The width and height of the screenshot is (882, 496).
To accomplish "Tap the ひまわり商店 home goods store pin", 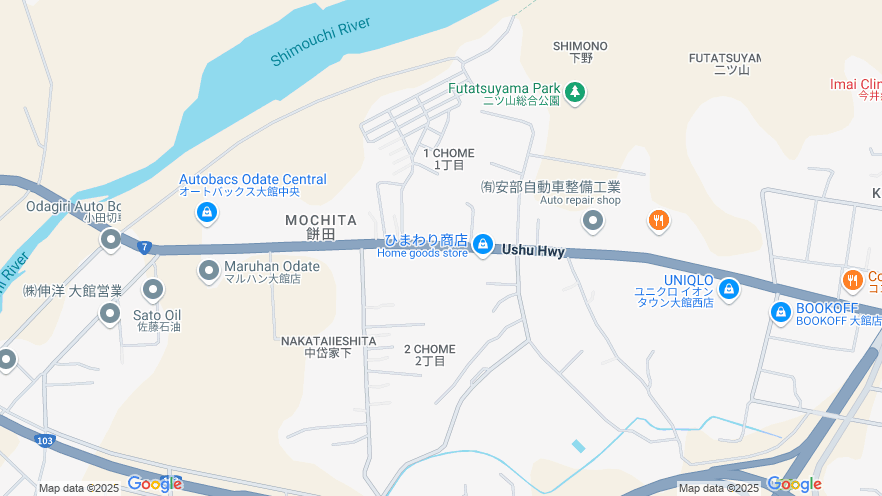I will coord(482,244).
